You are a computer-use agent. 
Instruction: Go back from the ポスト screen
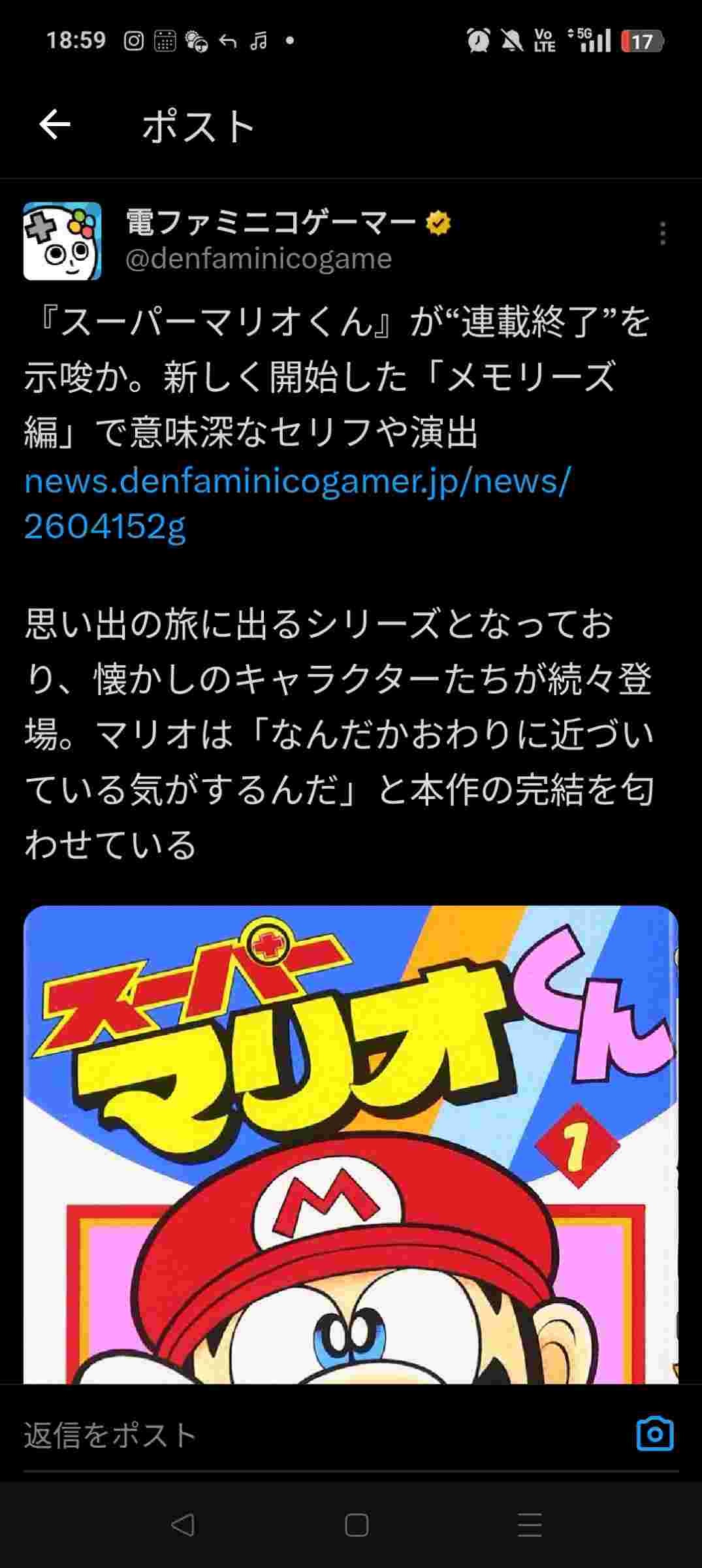[x=55, y=125]
